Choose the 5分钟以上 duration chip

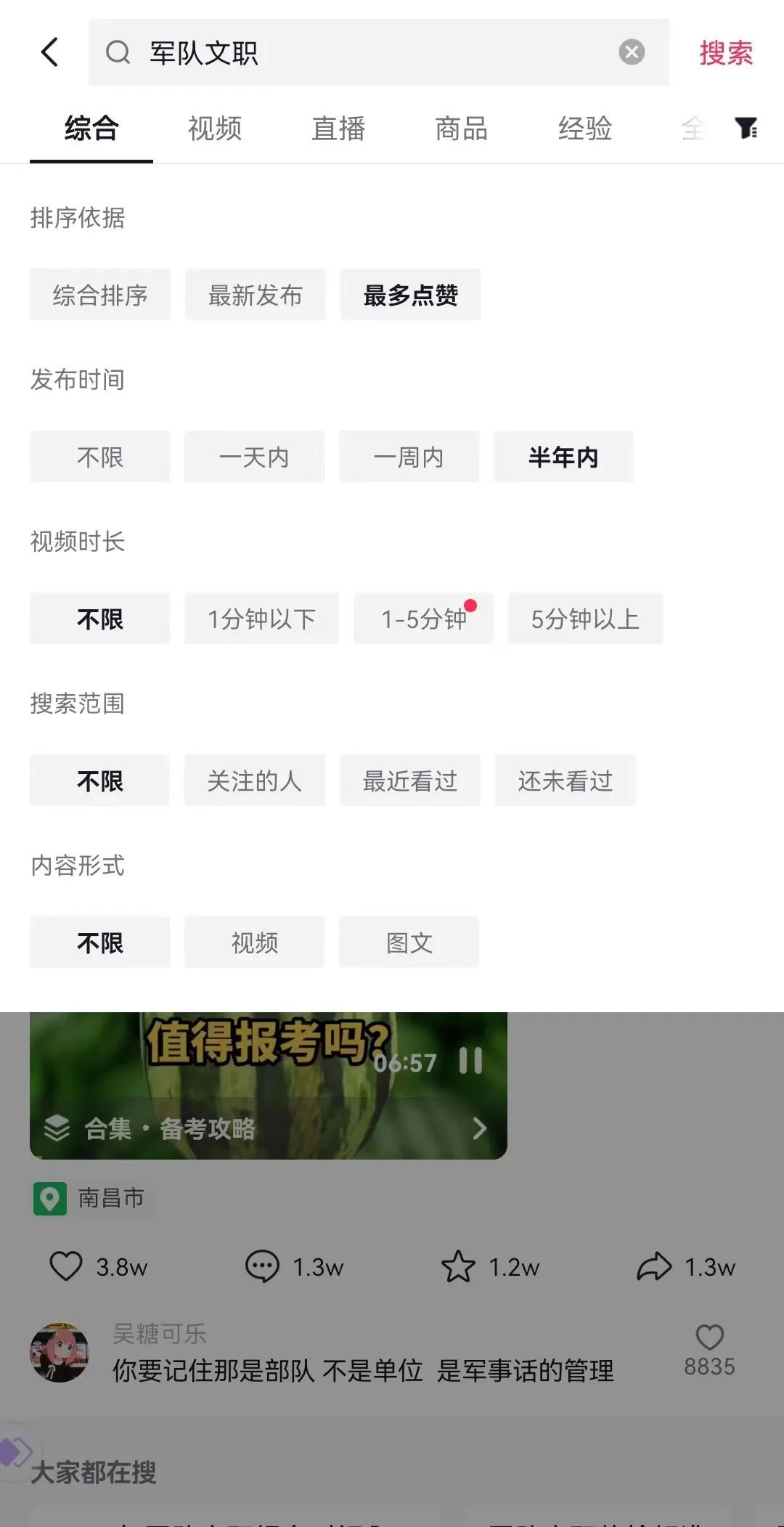586,619
